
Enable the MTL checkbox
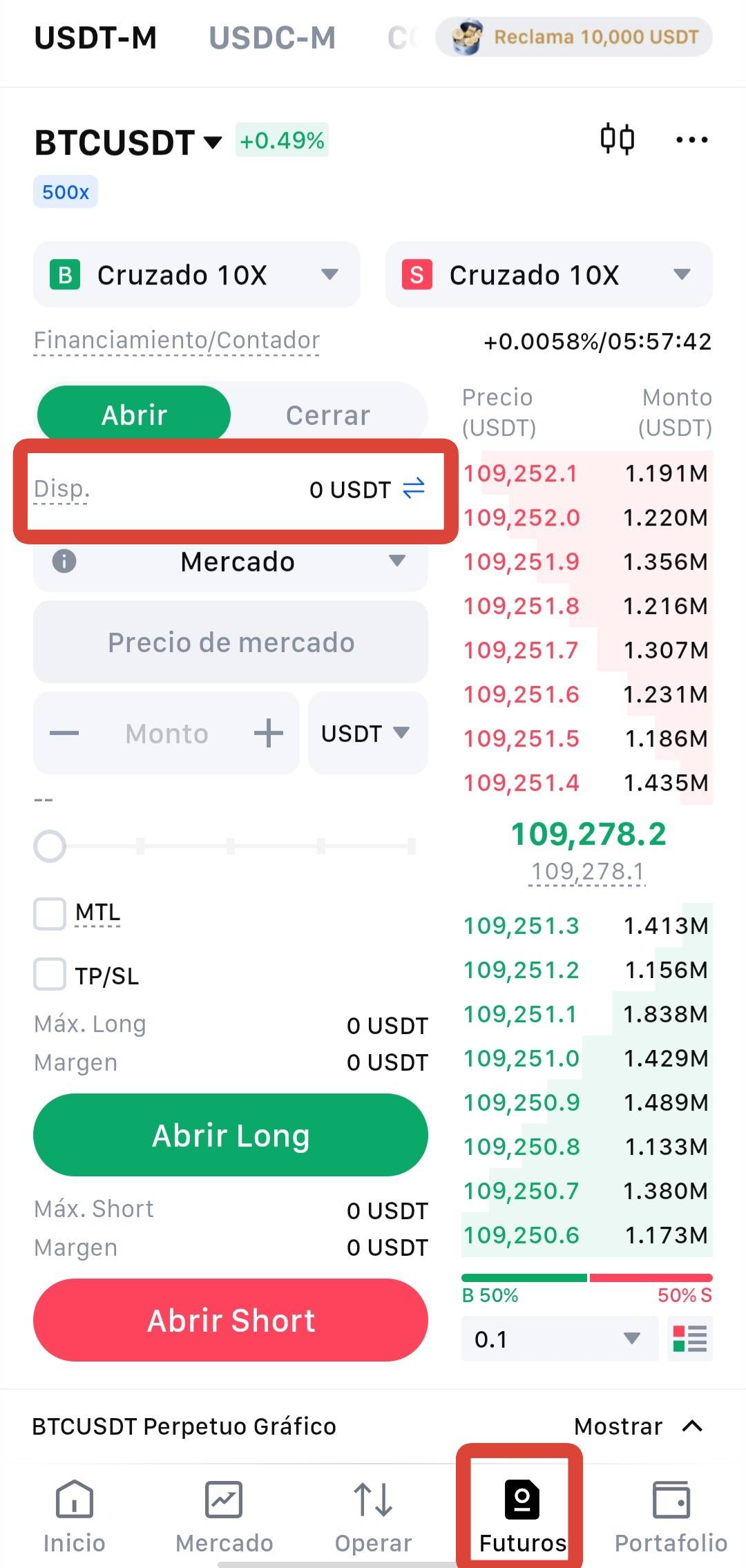[50, 914]
